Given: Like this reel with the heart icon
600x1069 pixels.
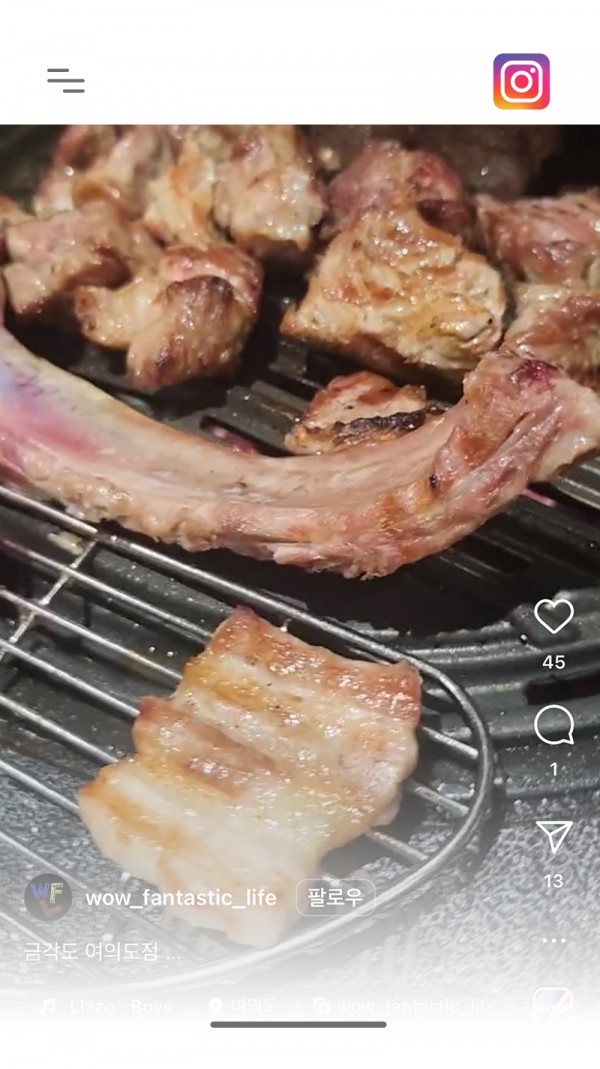Looking at the screenshot, I should coord(553,617).
